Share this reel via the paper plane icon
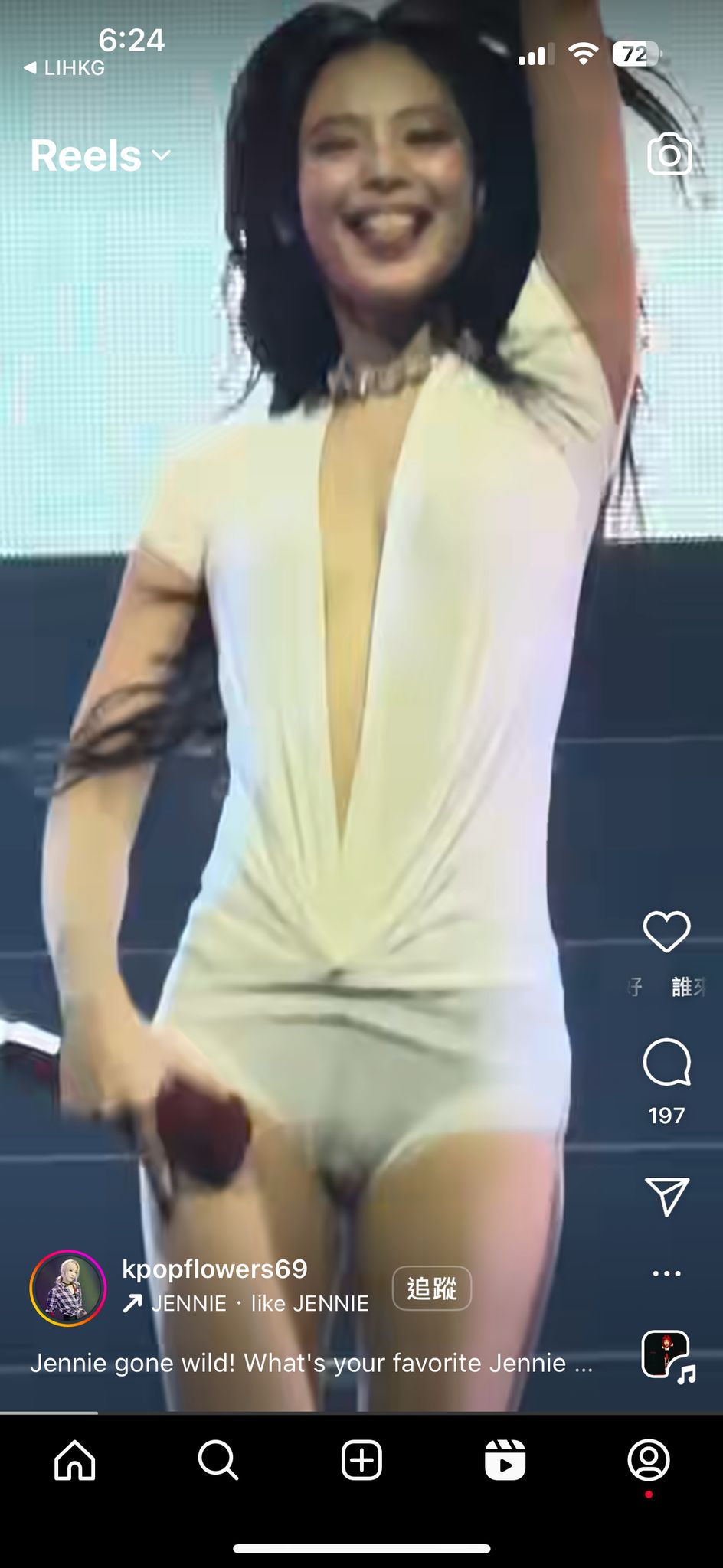Image resolution: width=723 pixels, height=1568 pixels. 666,1196
